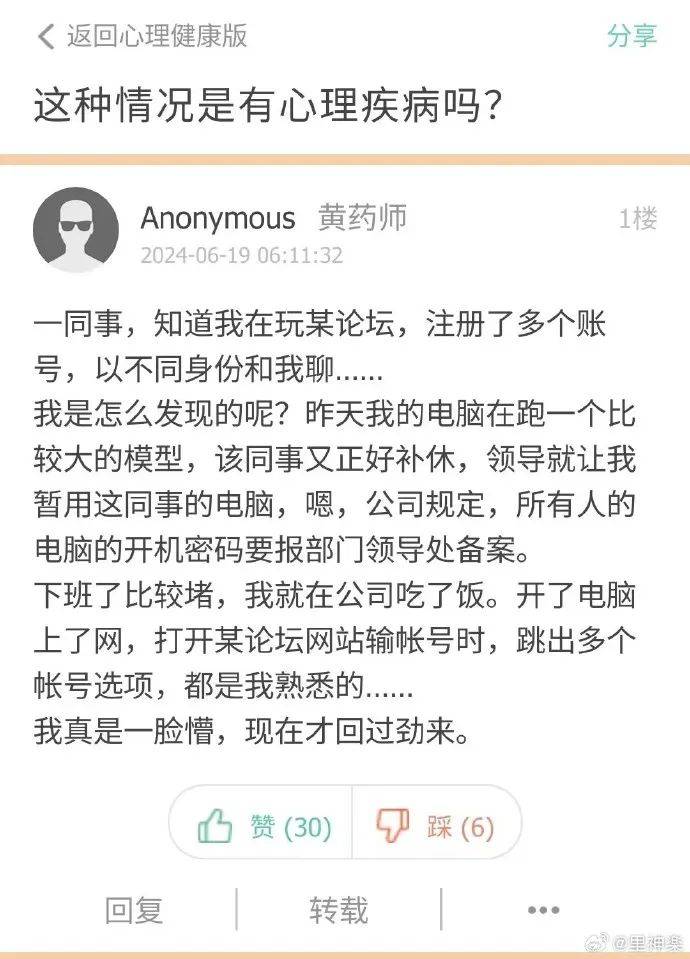
Task: Downvote the post with 踩 (6)
Action: [x=434, y=827]
